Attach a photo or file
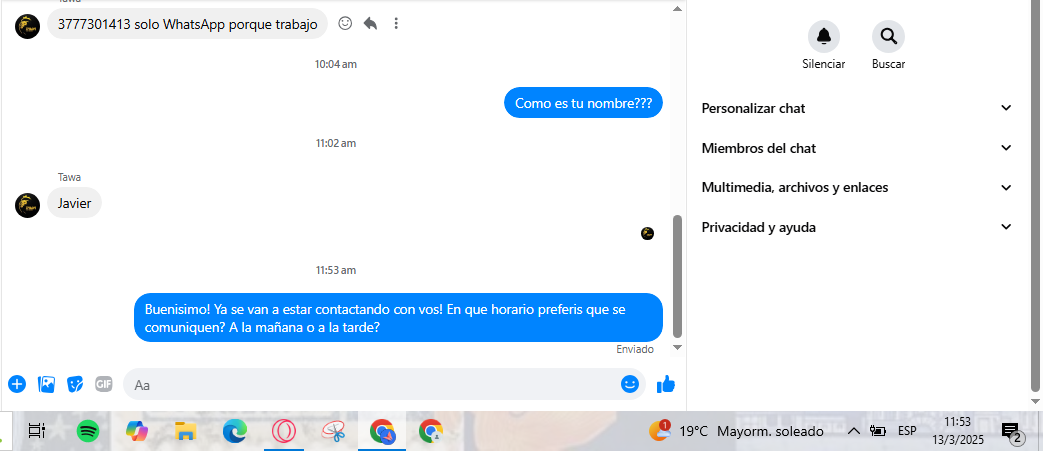Image resolution: width=1043 pixels, height=451 pixels. pyautogui.click(x=46, y=384)
